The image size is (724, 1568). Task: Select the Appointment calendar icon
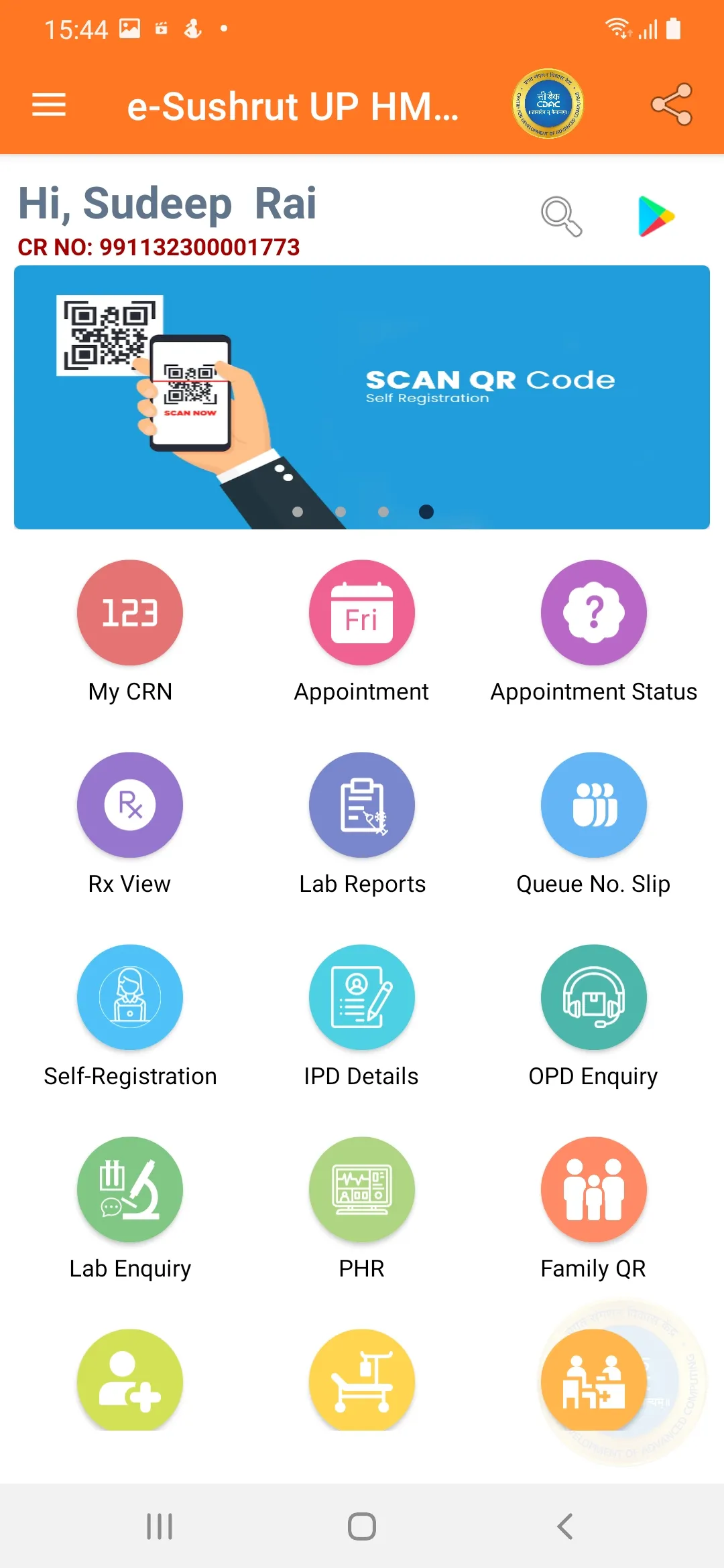[x=361, y=612]
